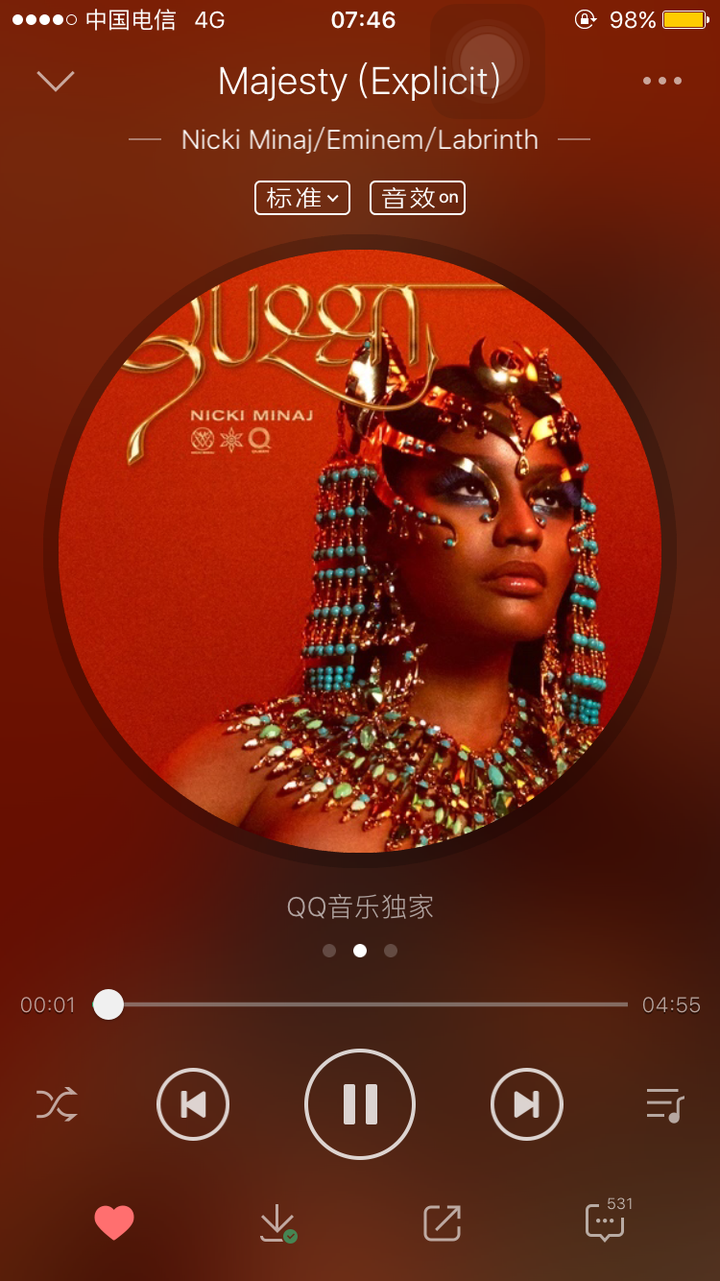Pause the song Majesty
Screen dimensions: 720x1281
point(360,1104)
